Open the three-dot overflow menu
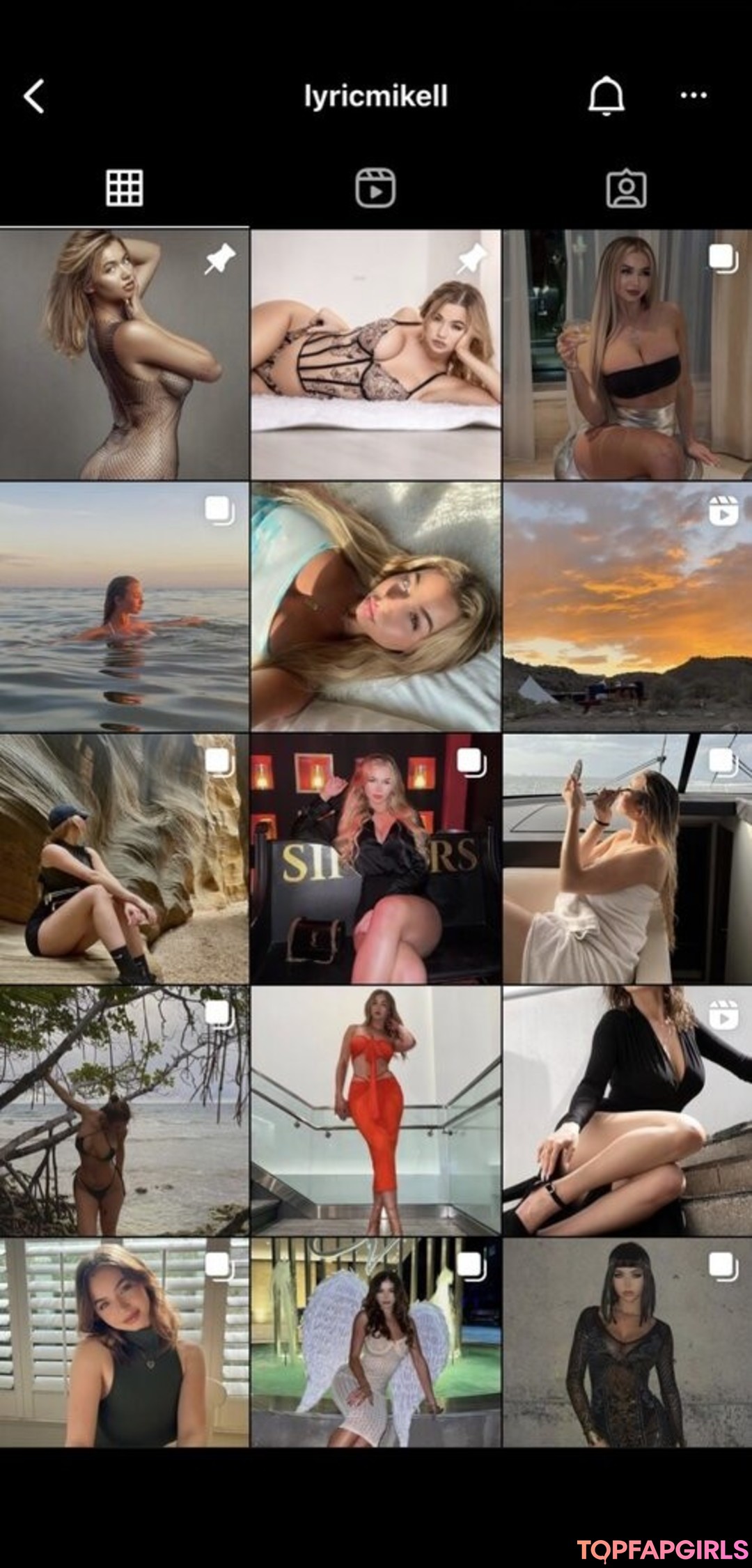This screenshot has height=1568, width=752. (694, 95)
